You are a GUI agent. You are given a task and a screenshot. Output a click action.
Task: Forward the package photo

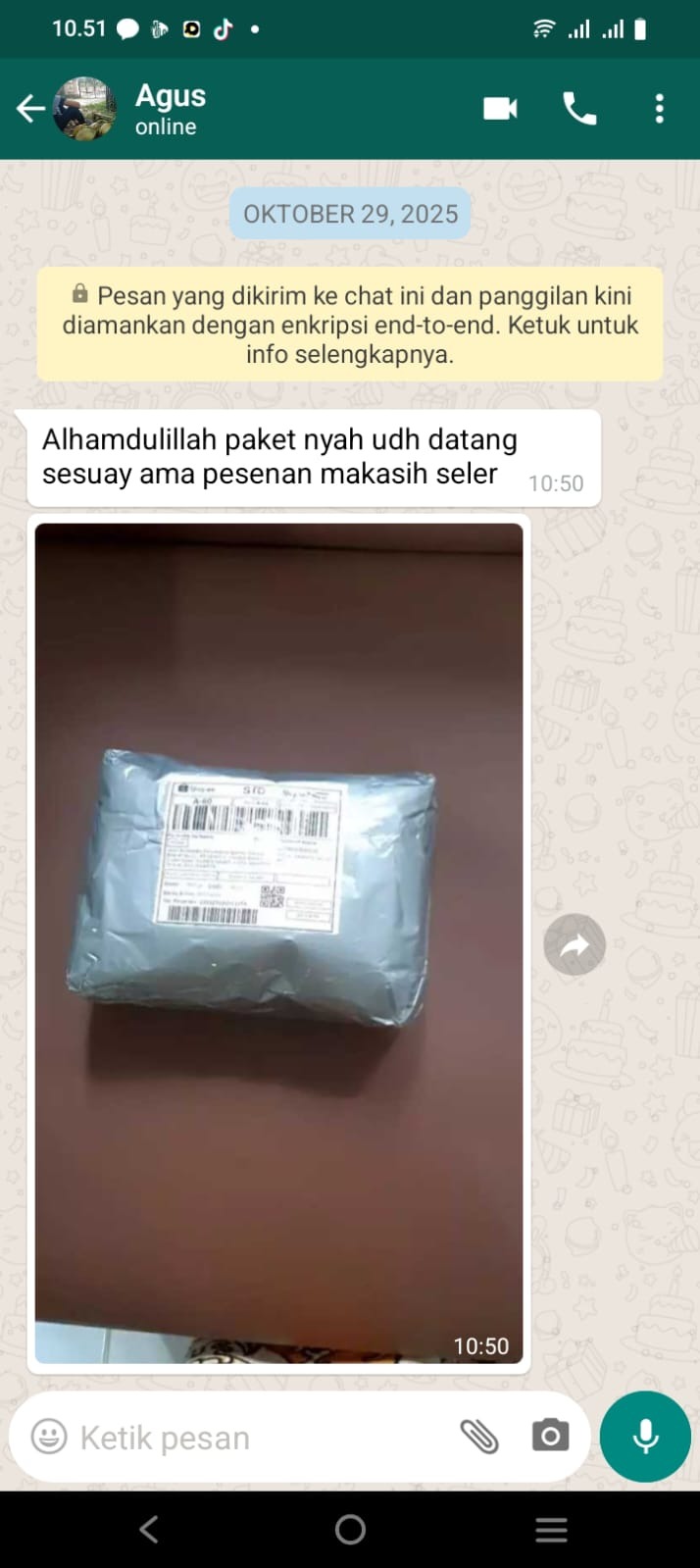click(x=575, y=944)
